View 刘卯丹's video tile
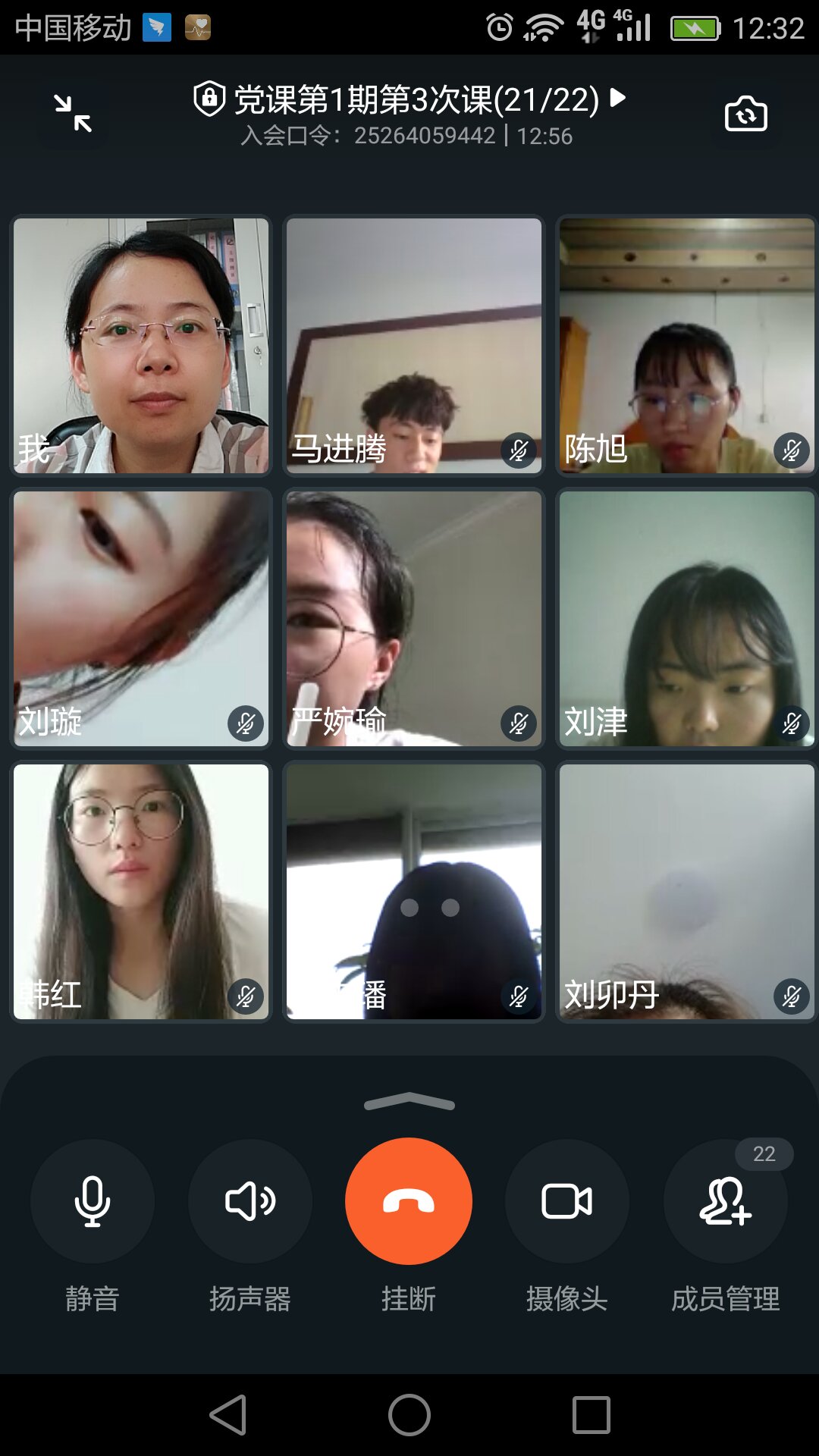The width and height of the screenshot is (819, 1456). [686, 892]
